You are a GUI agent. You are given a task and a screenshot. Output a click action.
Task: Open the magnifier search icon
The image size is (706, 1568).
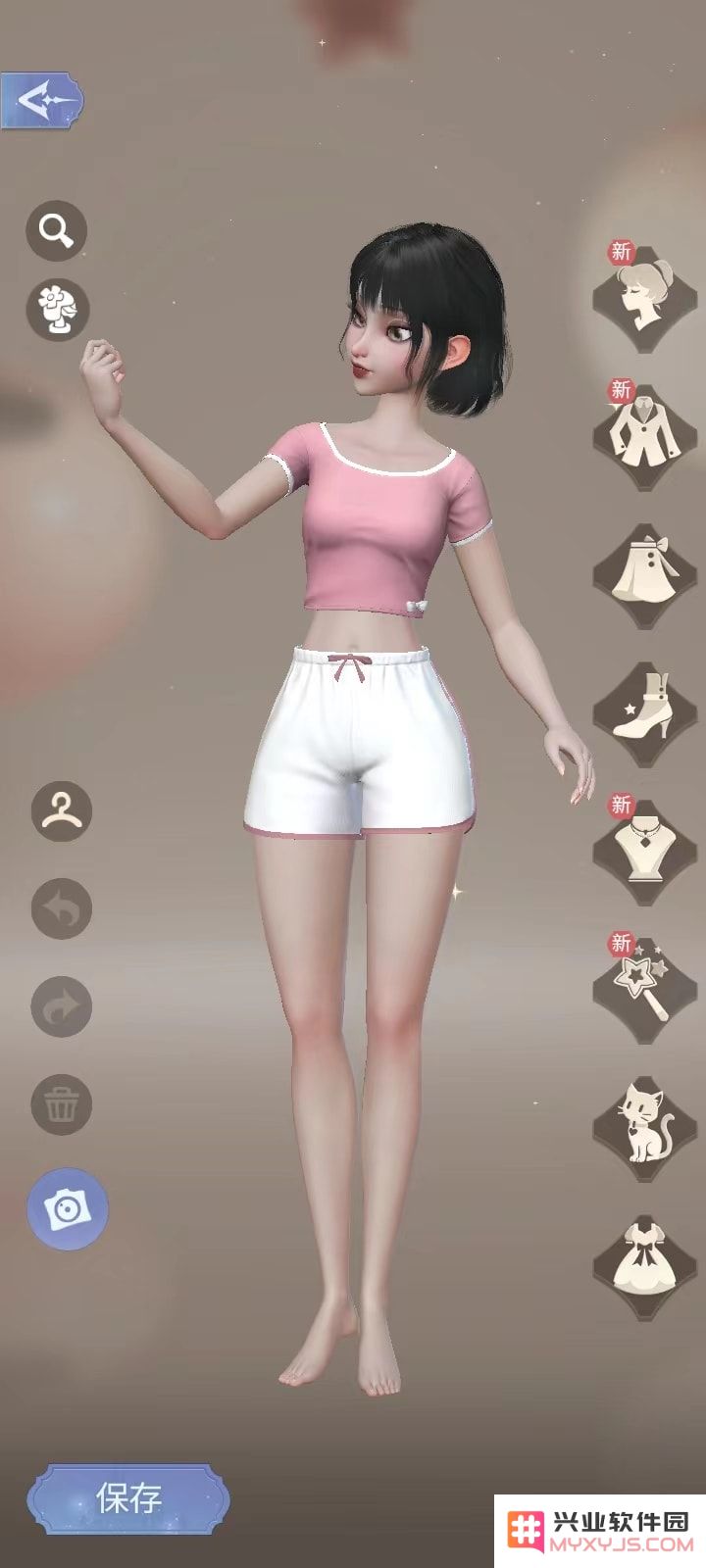coord(56,231)
